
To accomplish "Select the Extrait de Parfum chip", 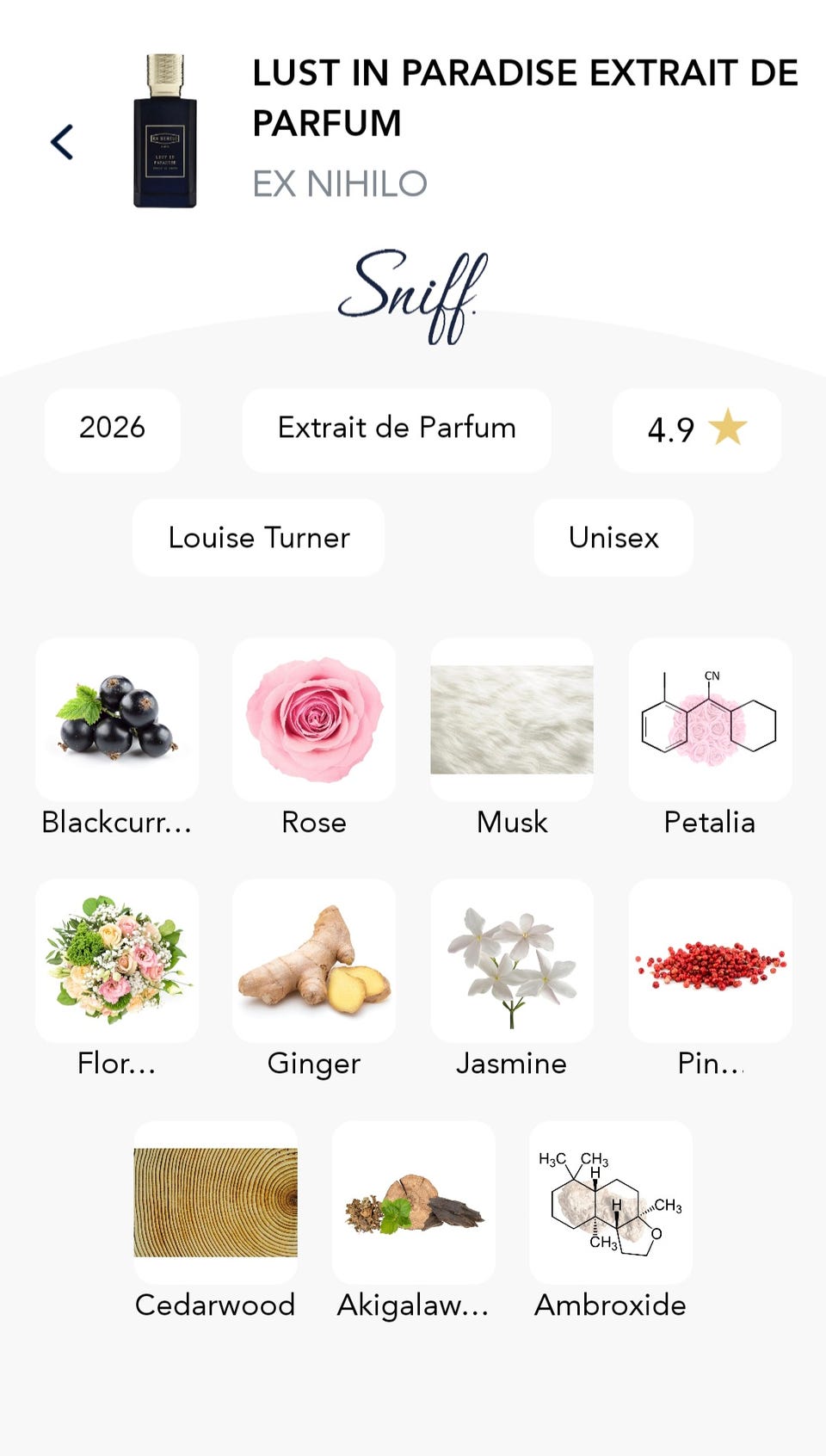I will pyautogui.click(x=397, y=429).
